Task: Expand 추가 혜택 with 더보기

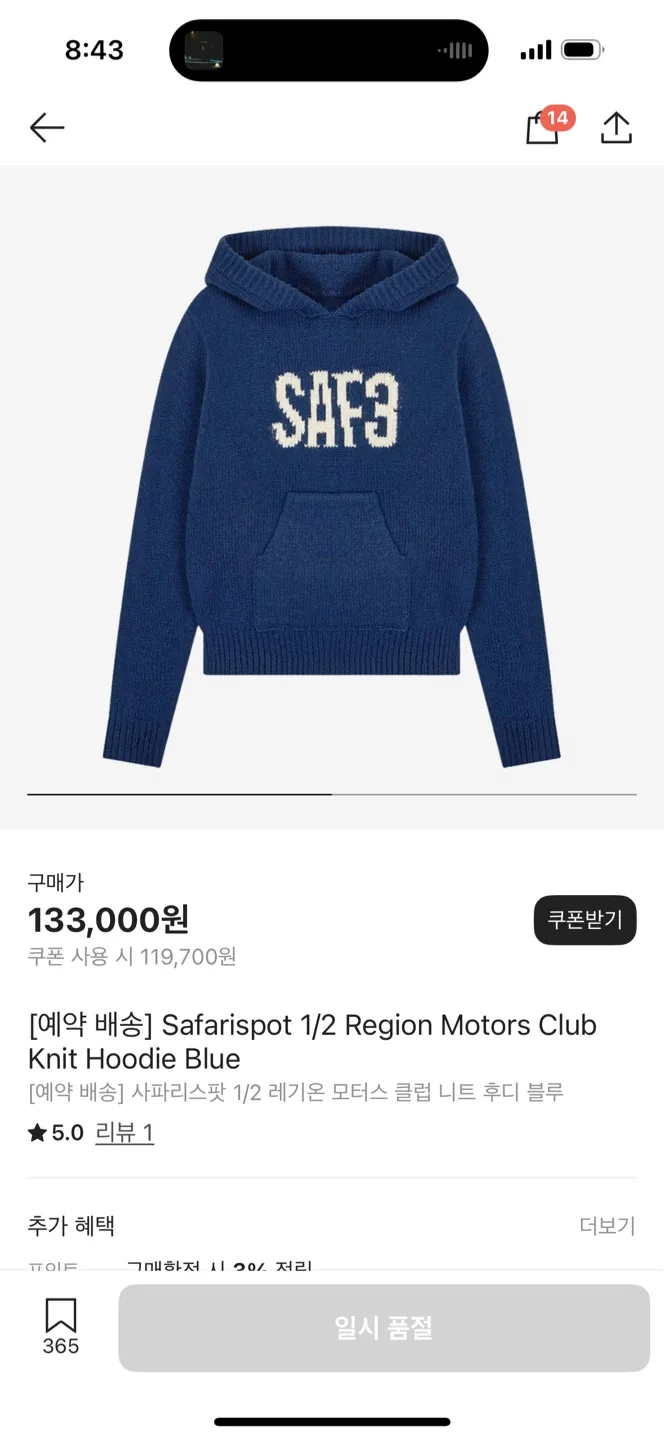Action: tap(607, 1226)
